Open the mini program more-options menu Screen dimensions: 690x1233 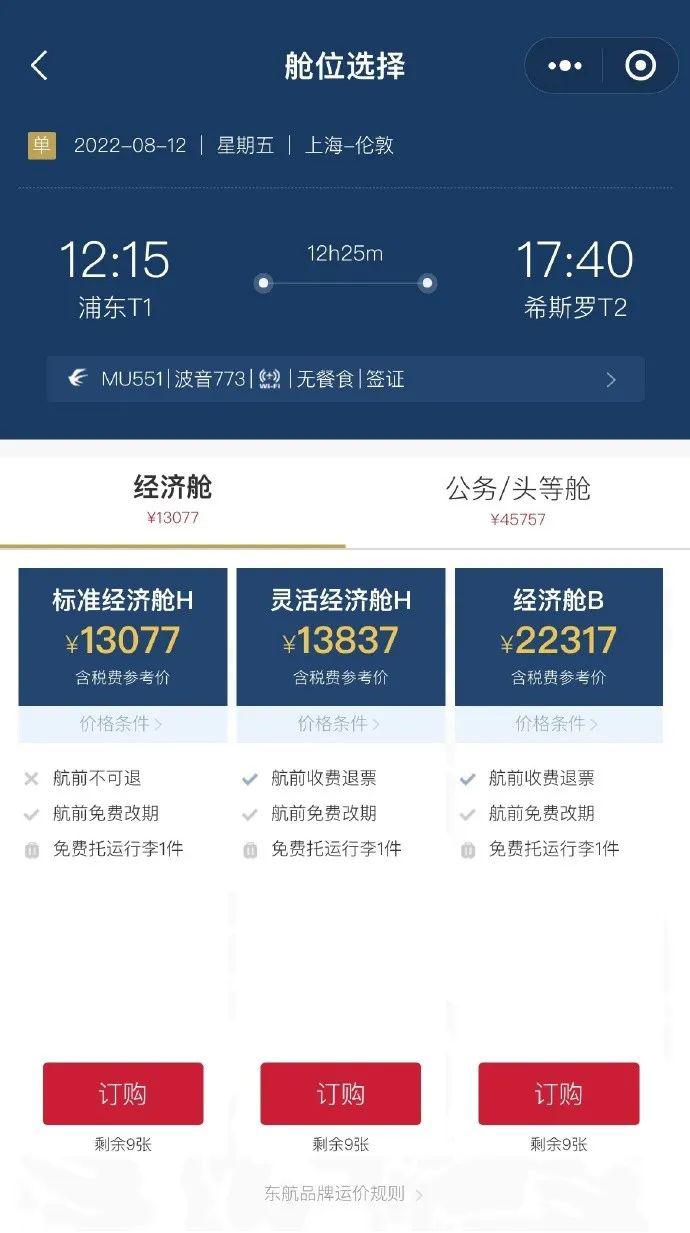[x=565, y=66]
